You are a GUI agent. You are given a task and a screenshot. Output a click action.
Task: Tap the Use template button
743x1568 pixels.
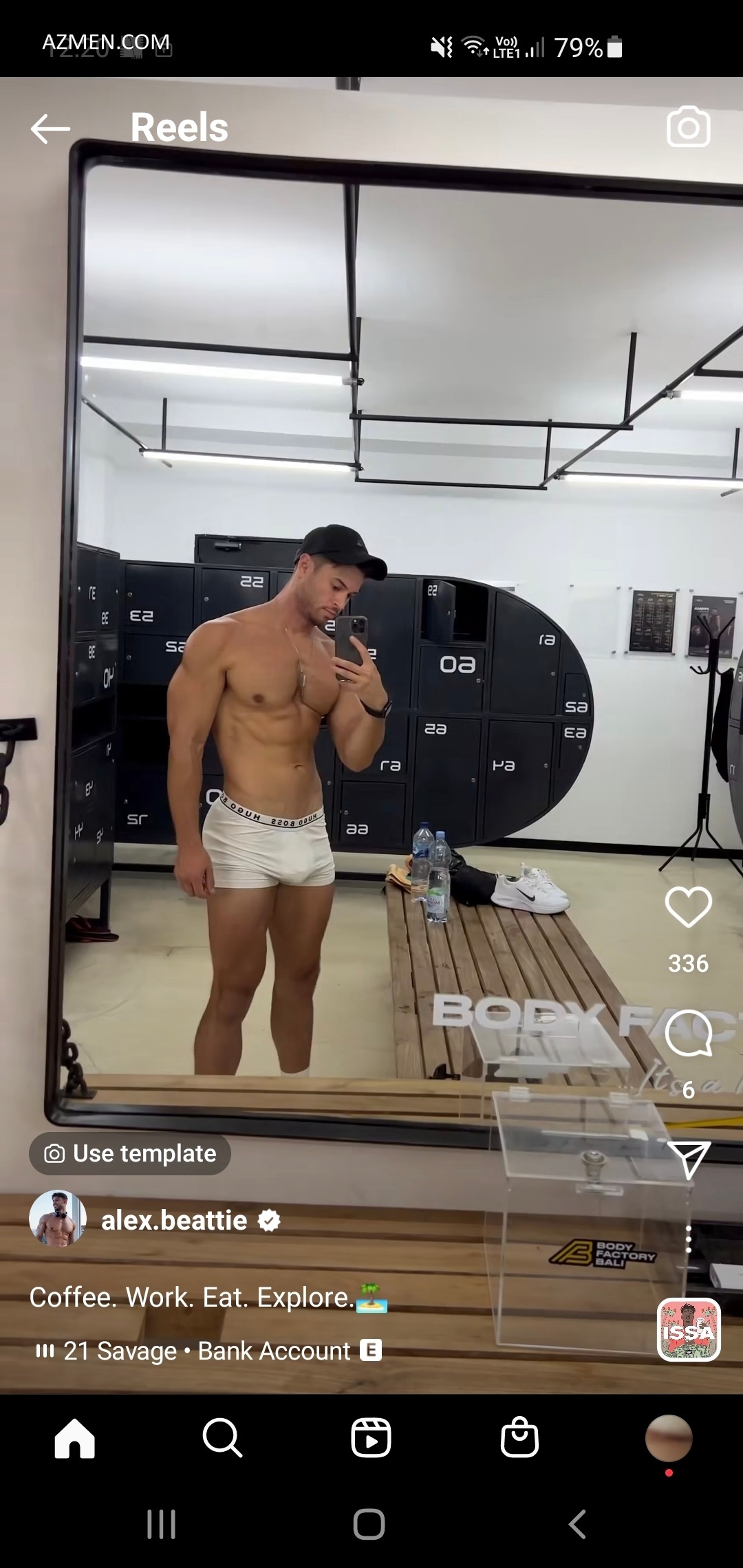tap(130, 1153)
